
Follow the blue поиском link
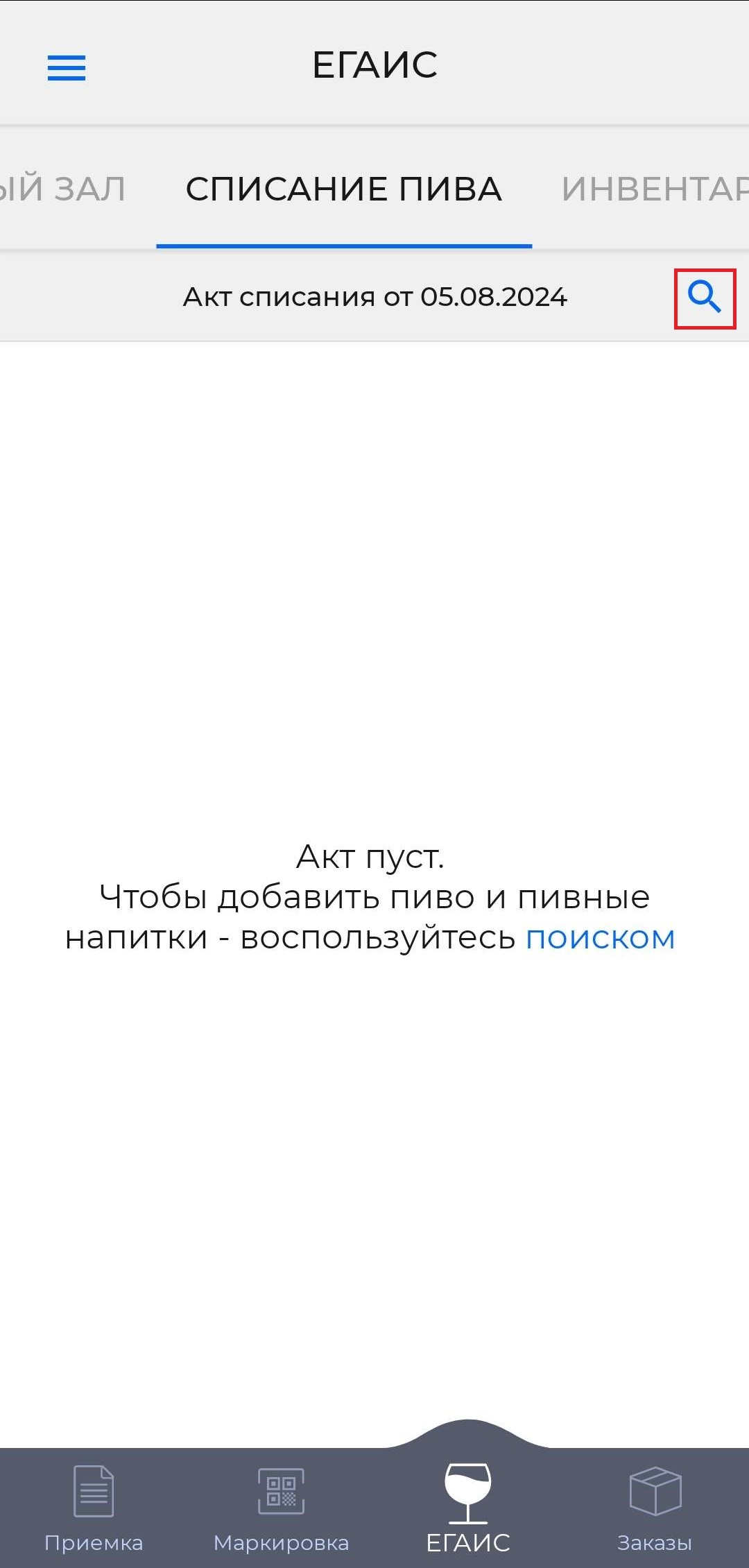[x=600, y=937]
